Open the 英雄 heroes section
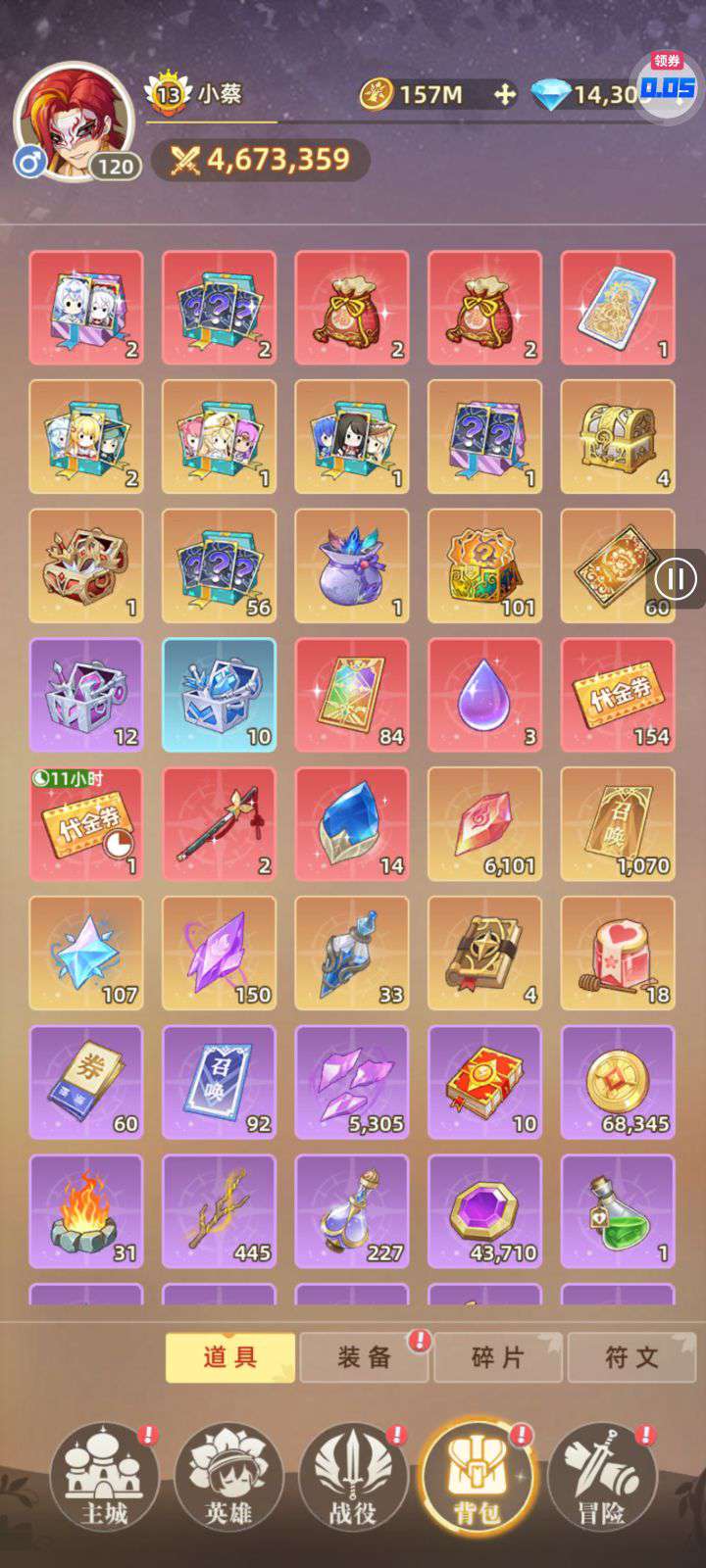This screenshot has height=1568, width=706. [x=228, y=1477]
